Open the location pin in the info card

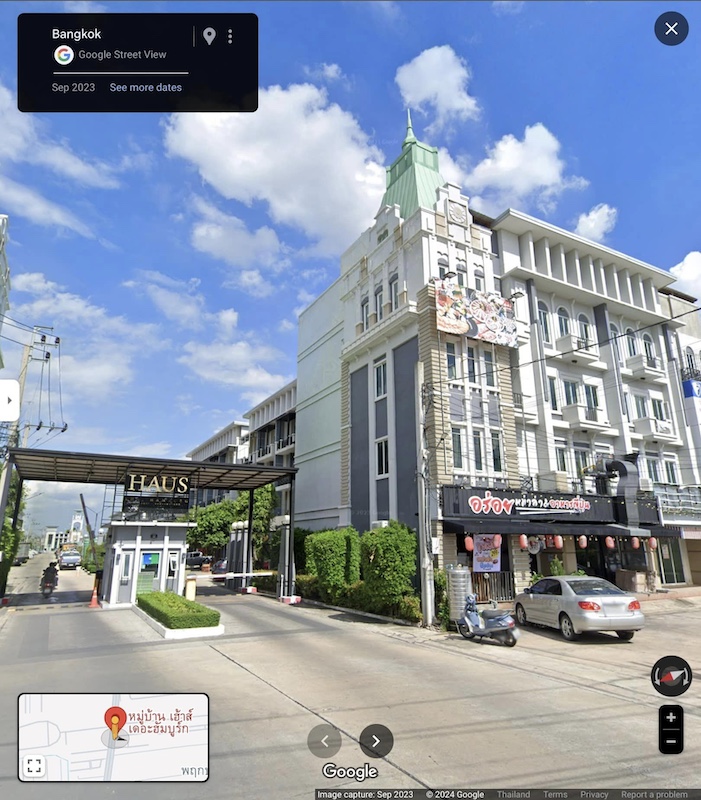209,36
